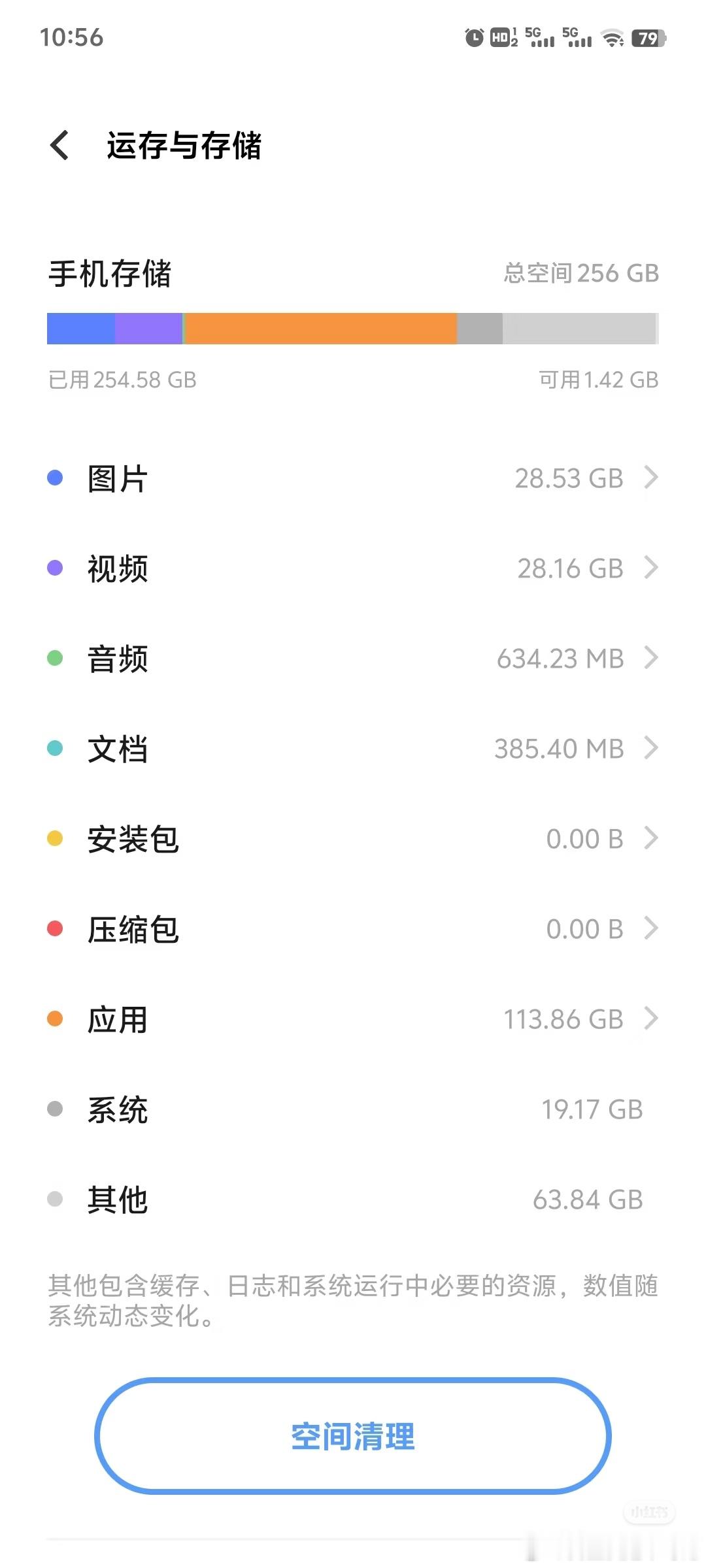View 音频 storage usage

click(x=353, y=659)
